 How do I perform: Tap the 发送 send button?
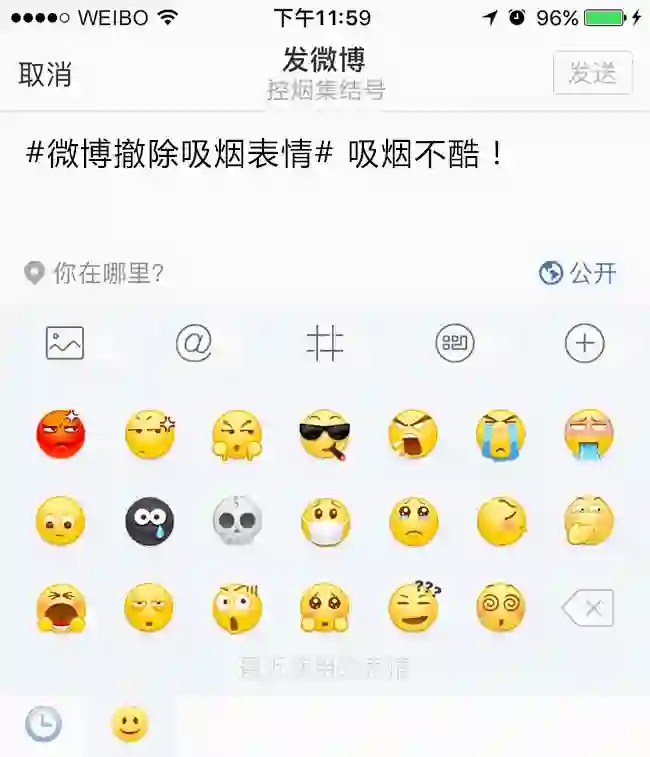click(x=592, y=73)
